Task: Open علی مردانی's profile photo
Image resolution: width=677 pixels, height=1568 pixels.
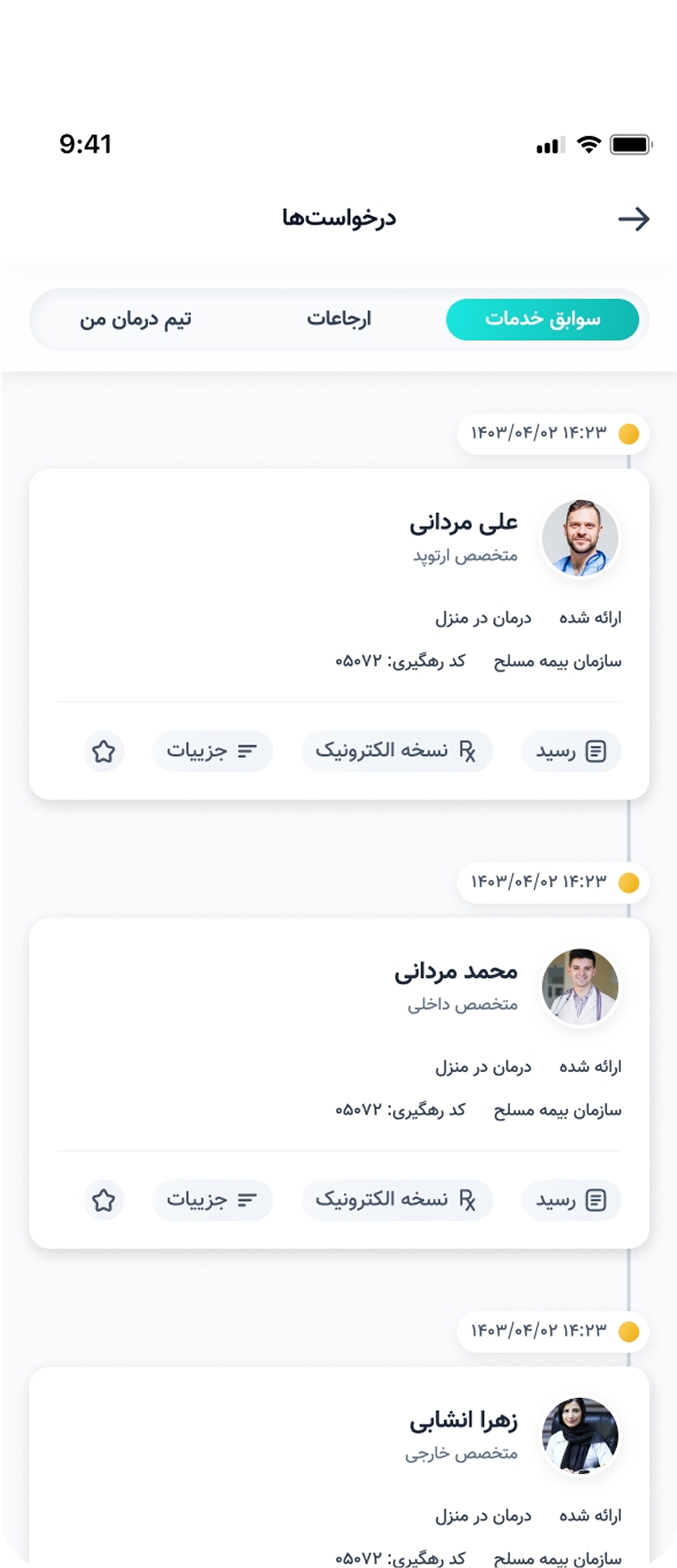Action: point(580,538)
